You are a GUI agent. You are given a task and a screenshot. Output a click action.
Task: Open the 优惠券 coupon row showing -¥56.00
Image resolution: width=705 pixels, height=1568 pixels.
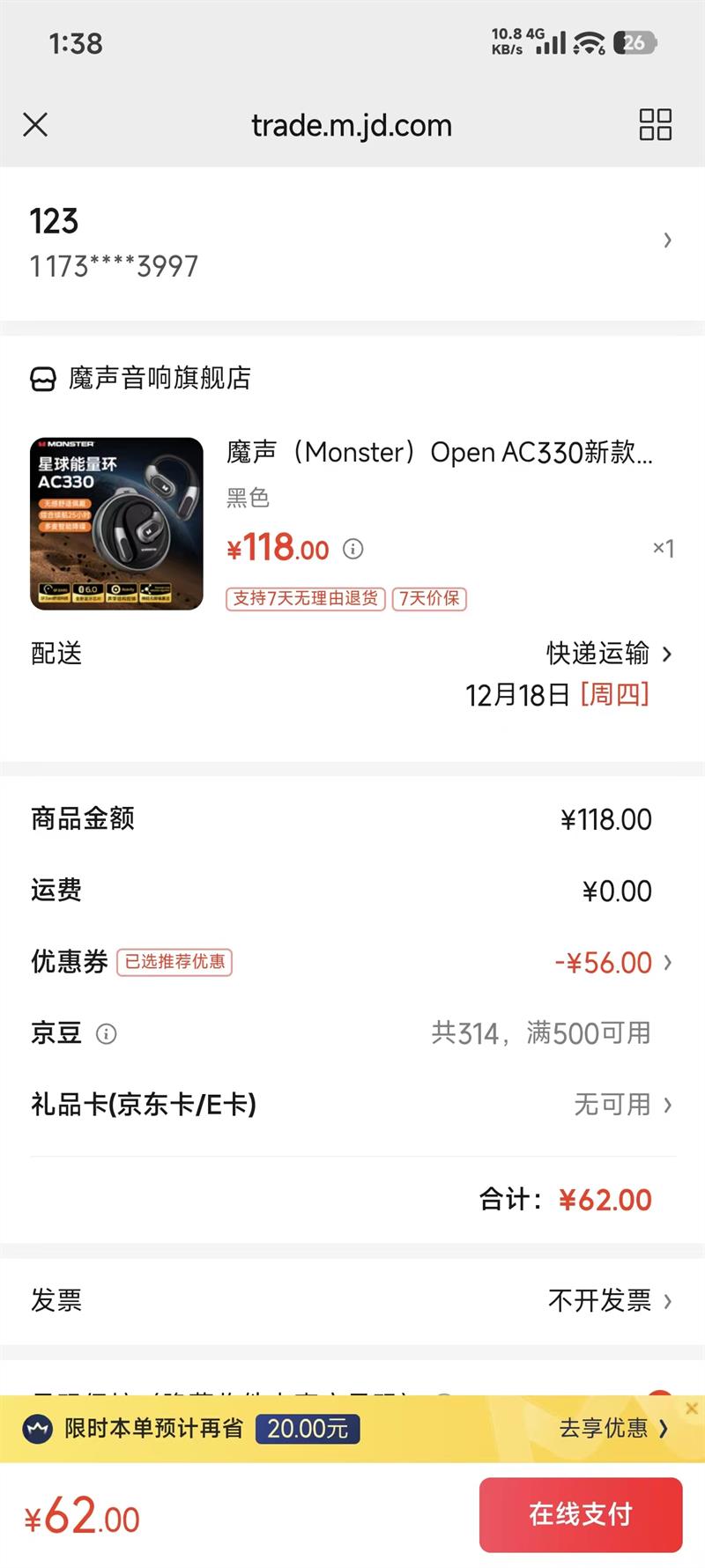tap(352, 962)
